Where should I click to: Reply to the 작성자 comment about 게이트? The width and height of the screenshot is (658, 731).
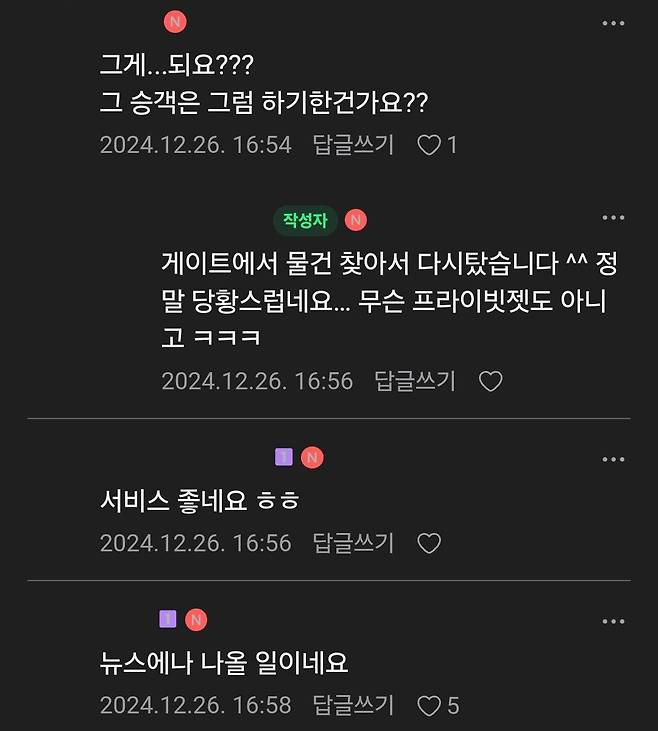(415, 381)
